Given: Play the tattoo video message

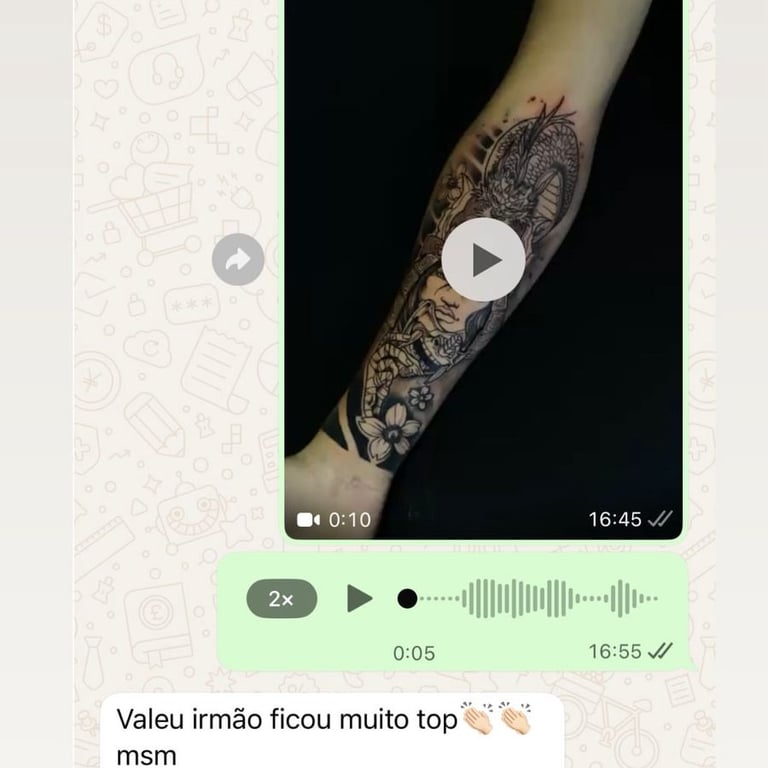Looking at the screenshot, I should [x=483, y=260].
